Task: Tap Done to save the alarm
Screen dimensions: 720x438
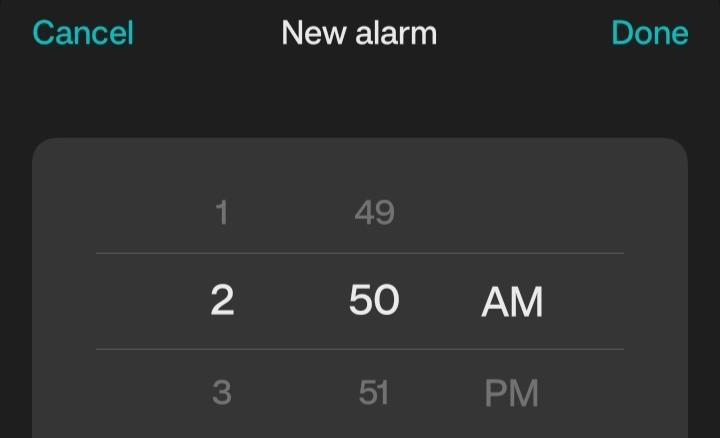Action: [x=649, y=33]
